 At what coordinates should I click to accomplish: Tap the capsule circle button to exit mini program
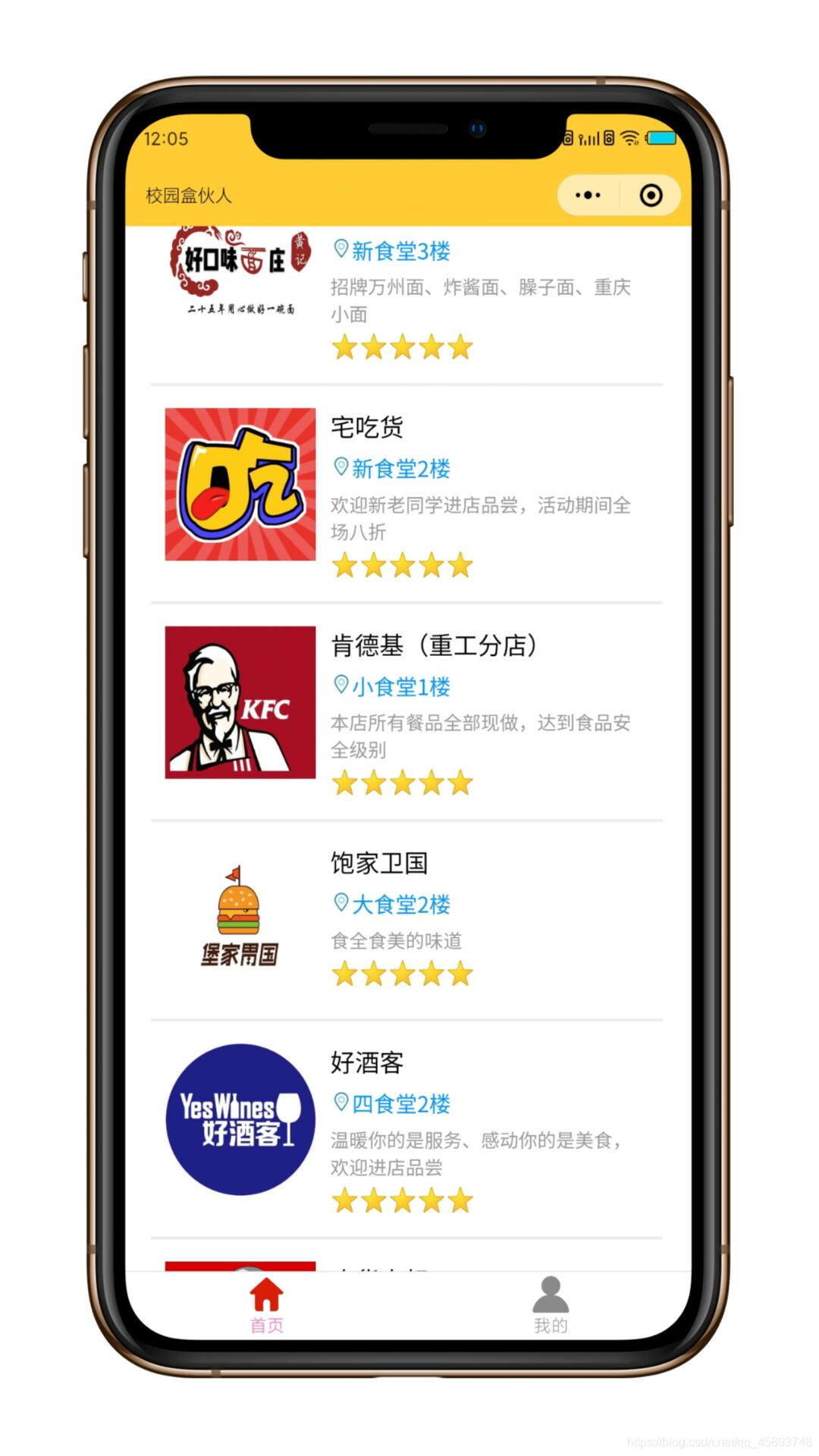coord(651,195)
